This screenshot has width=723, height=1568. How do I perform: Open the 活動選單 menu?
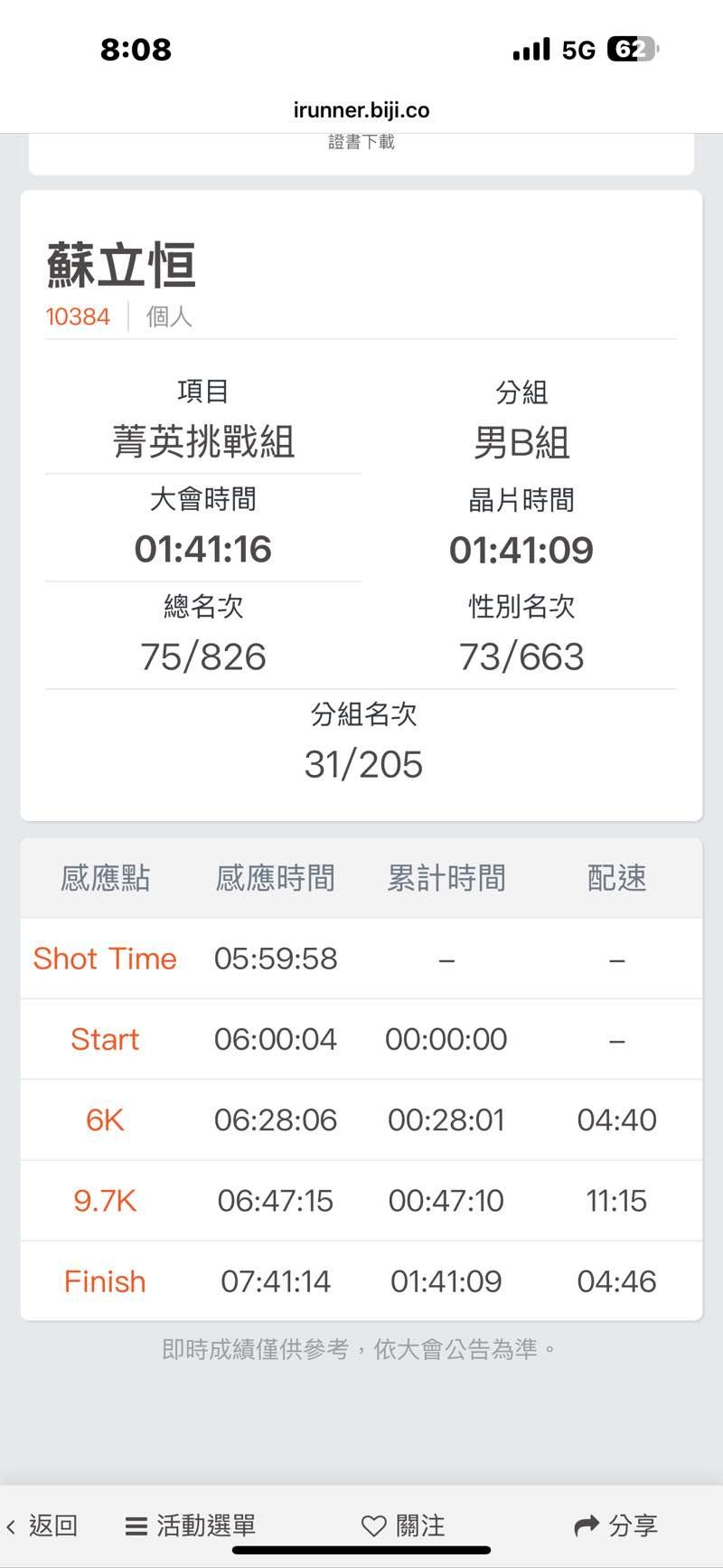[x=191, y=1526]
